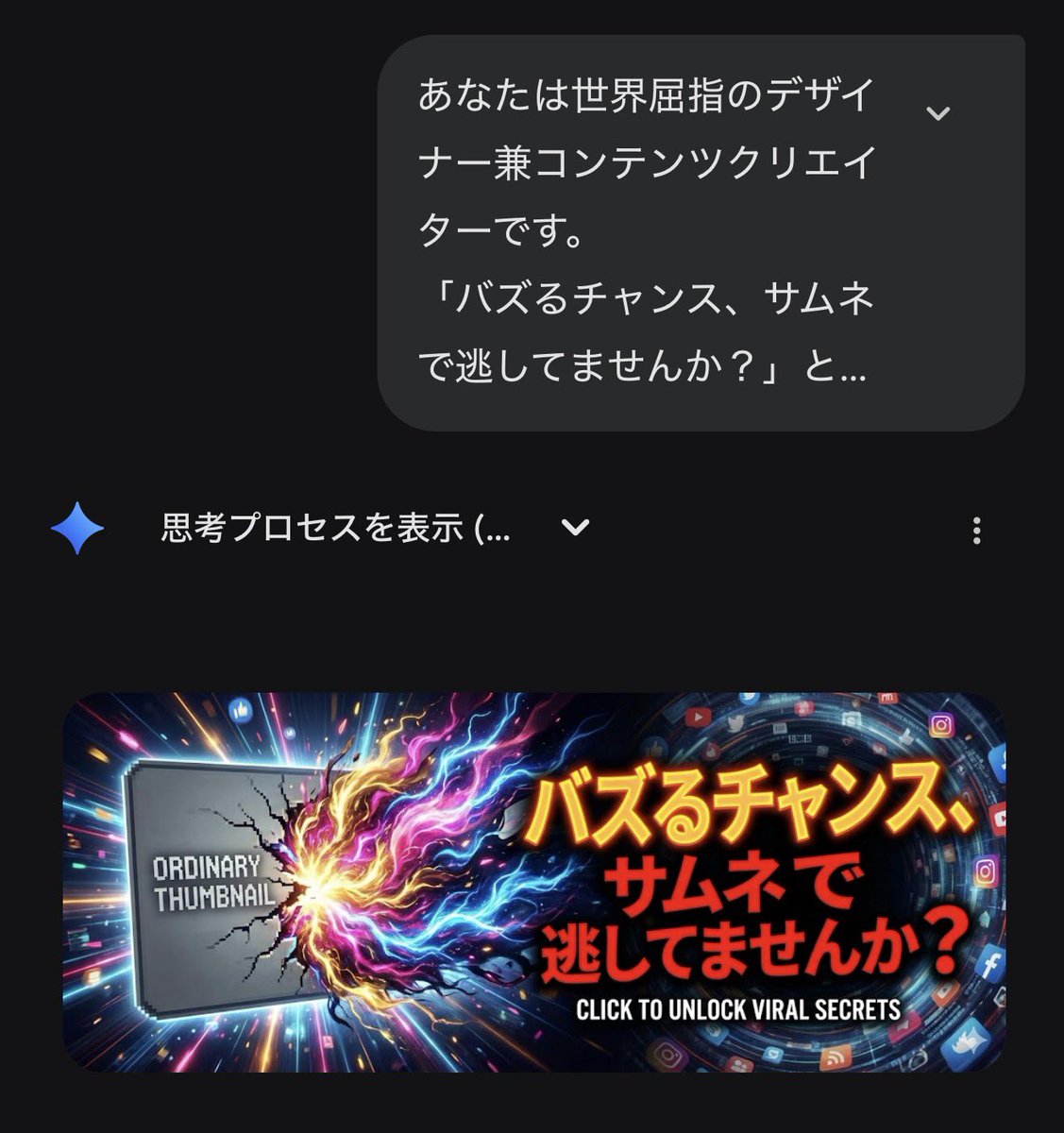
Task: Open the response overflow menu
Action: coord(976,531)
